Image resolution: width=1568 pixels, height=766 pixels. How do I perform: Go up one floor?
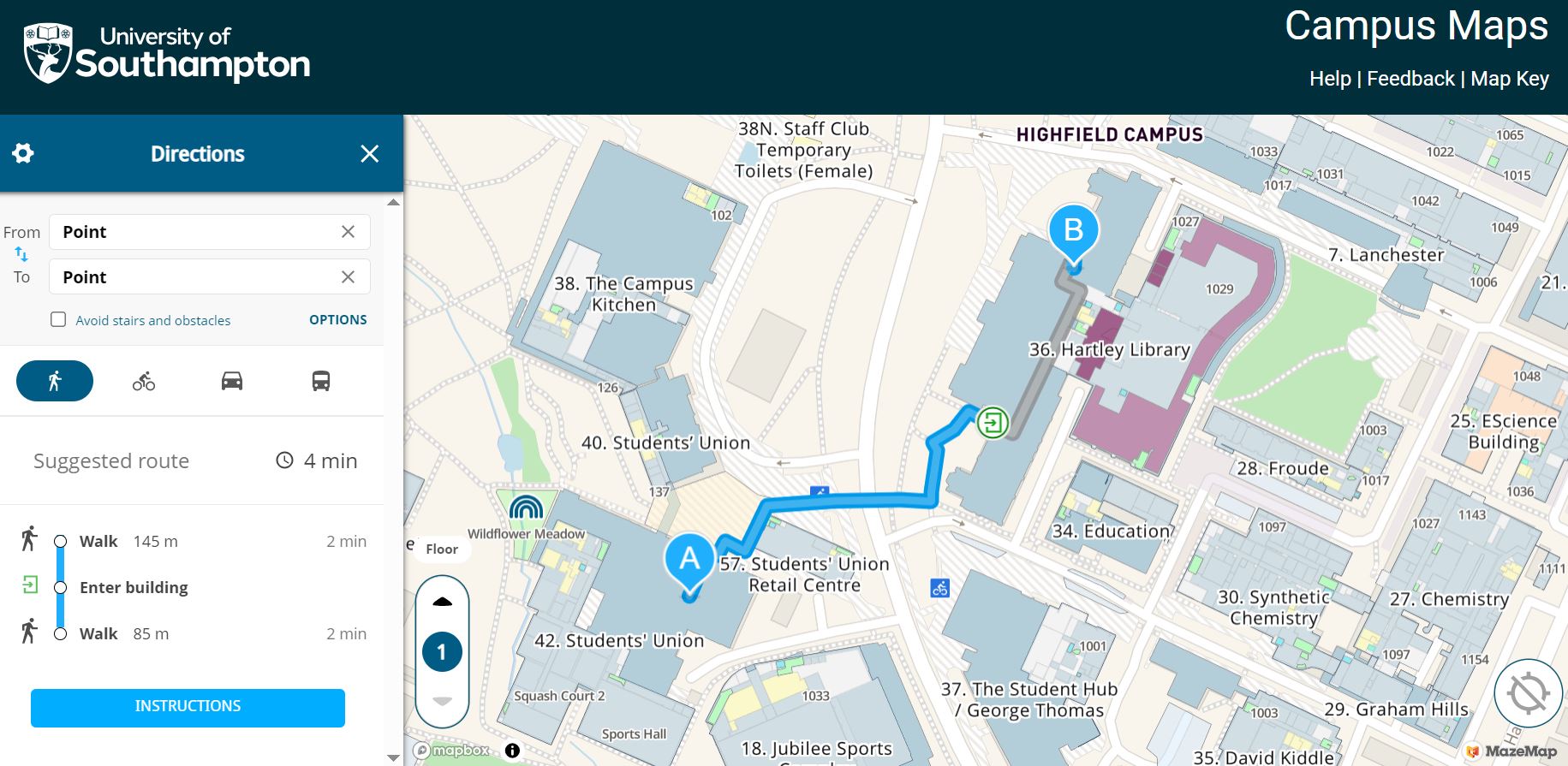pyautogui.click(x=442, y=603)
